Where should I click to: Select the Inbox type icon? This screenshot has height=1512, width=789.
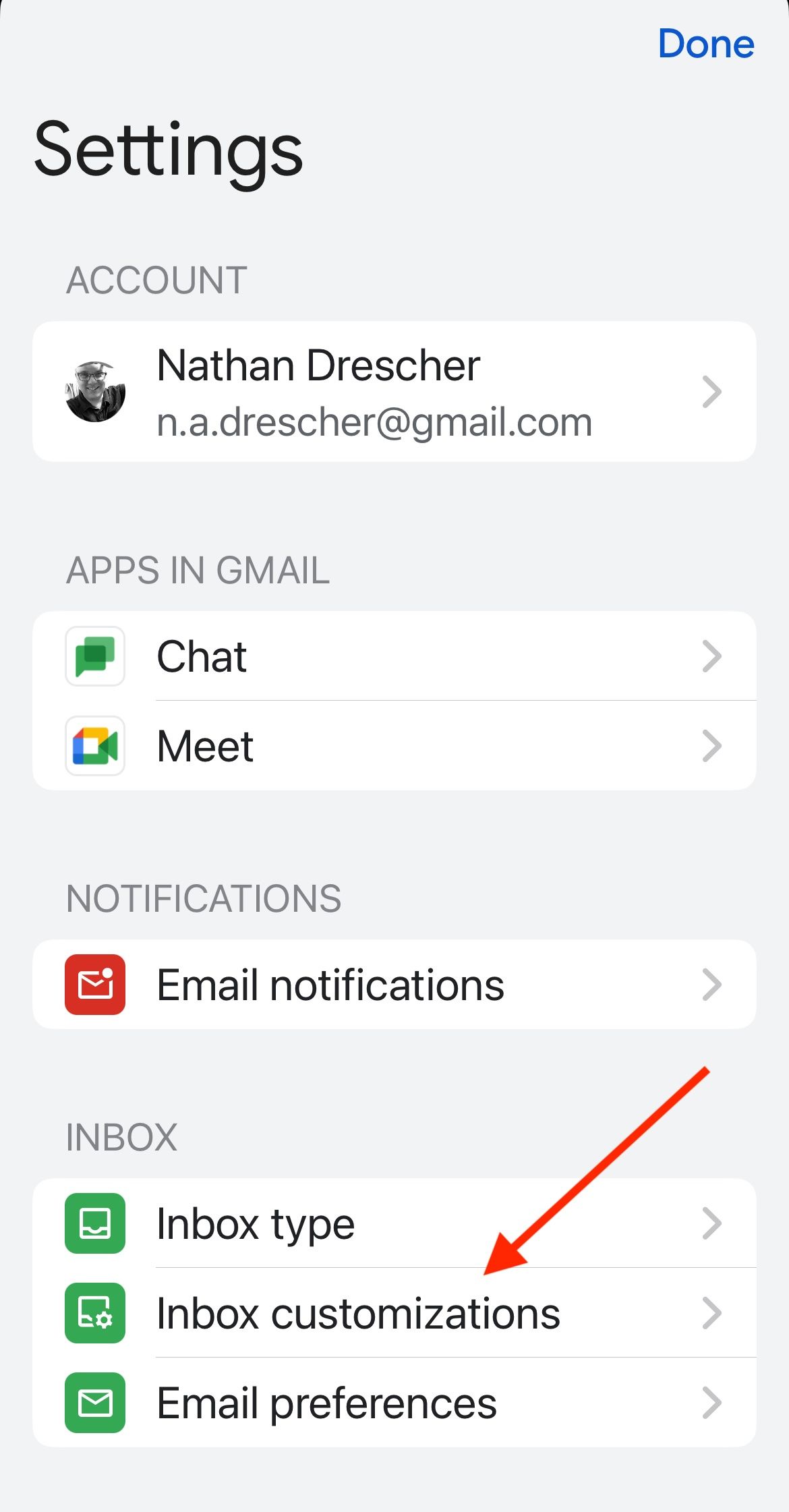tap(94, 1223)
